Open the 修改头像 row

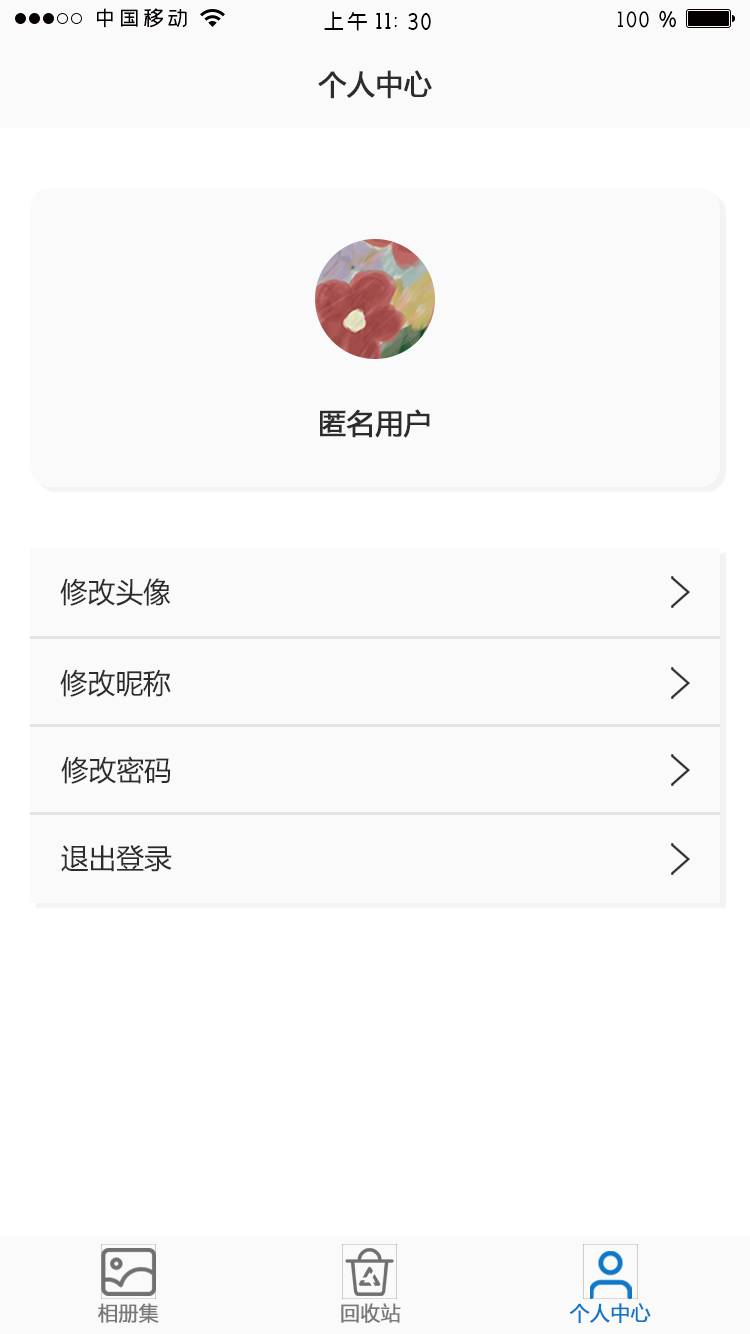point(375,593)
